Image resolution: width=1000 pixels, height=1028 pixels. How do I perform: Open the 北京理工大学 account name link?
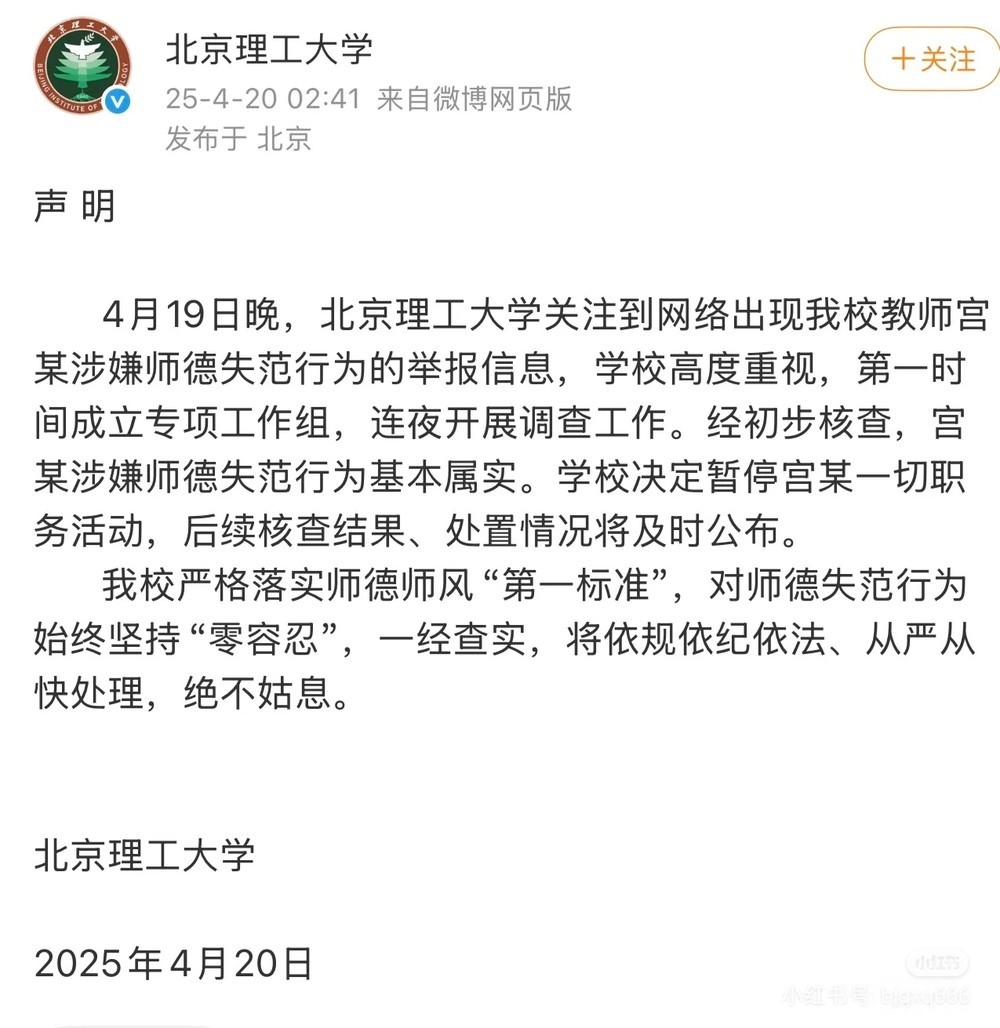click(x=268, y=47)
